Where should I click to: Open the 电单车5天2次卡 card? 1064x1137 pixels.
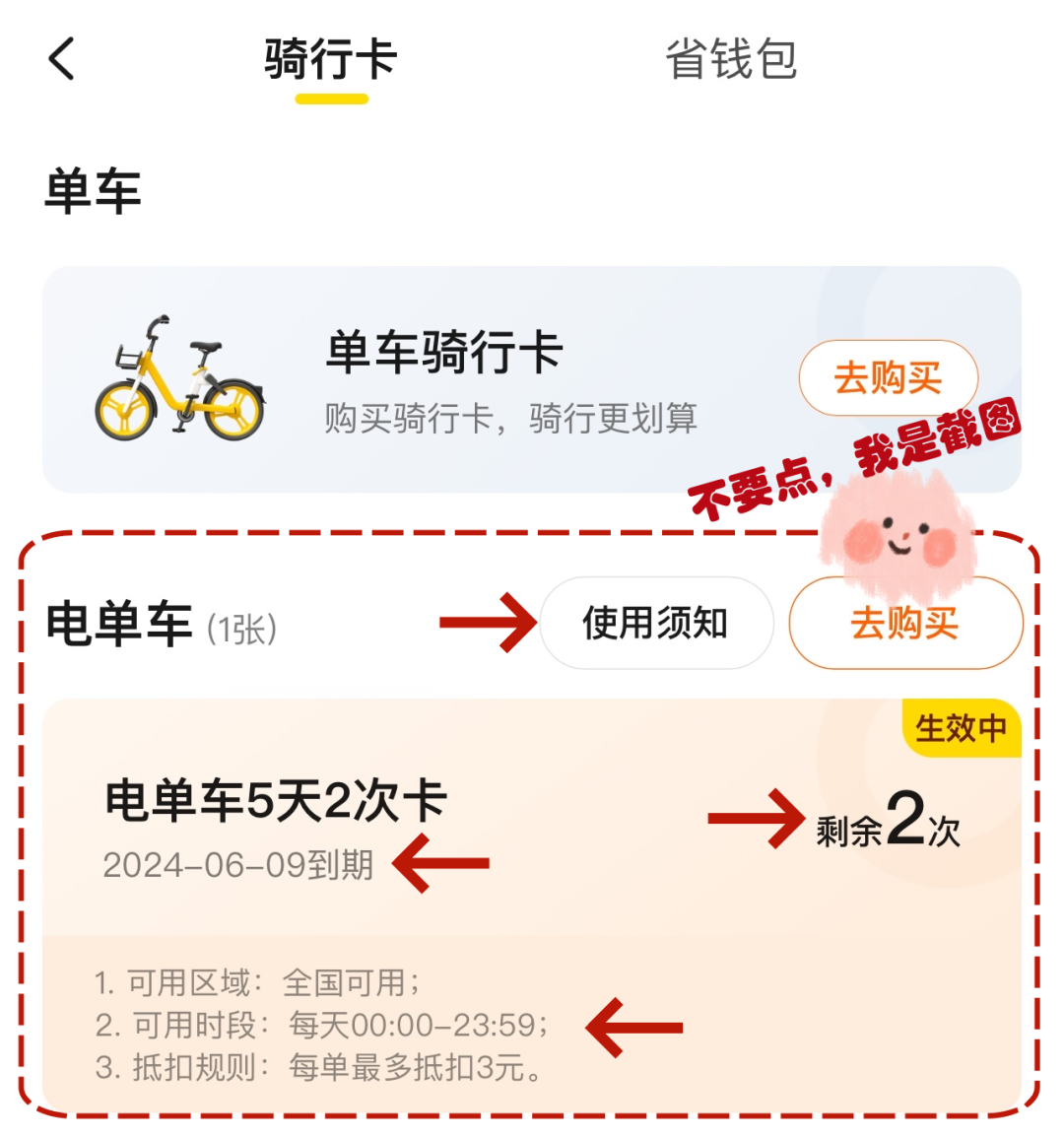(x=394, y=818)
